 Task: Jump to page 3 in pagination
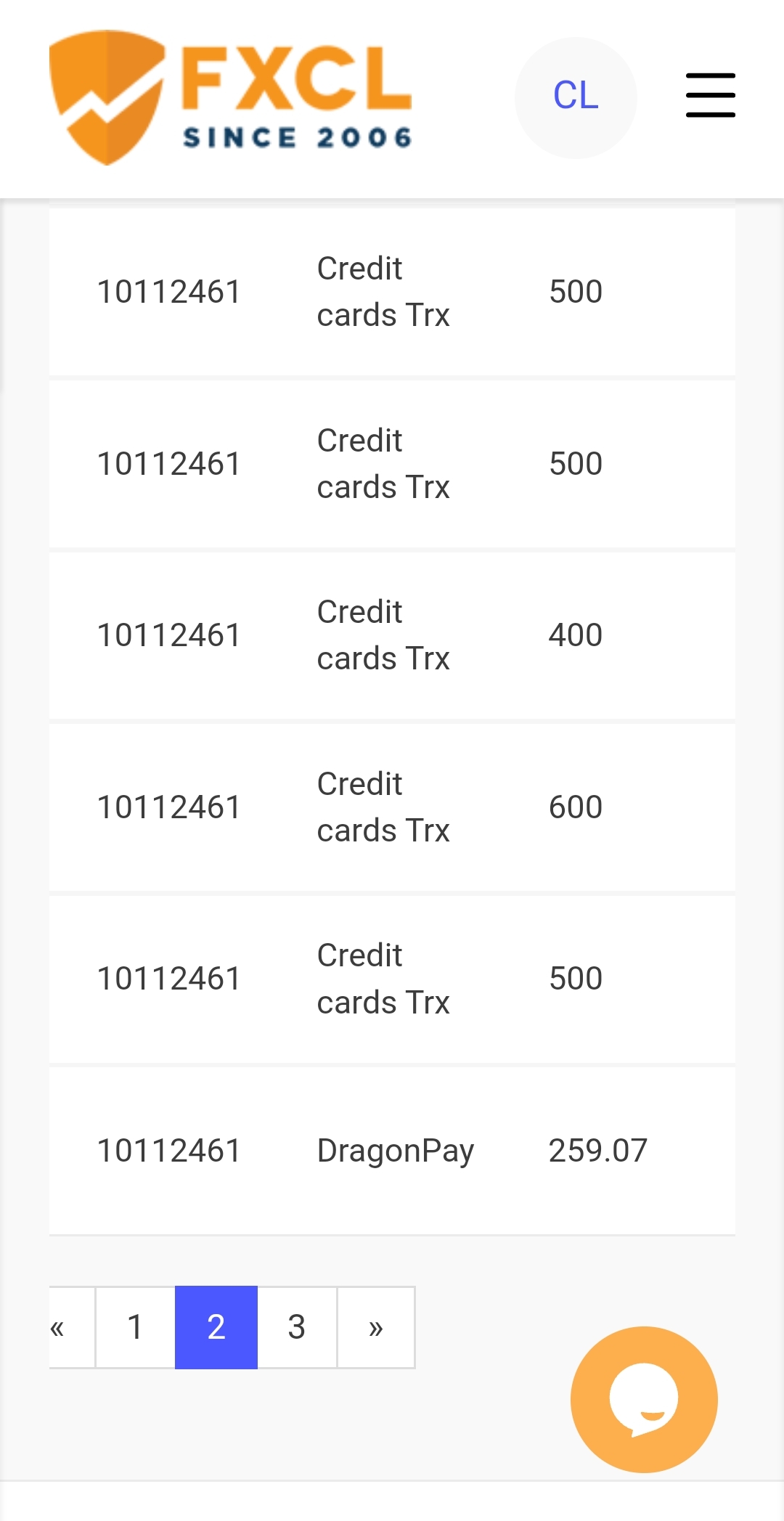(297, 1327)
